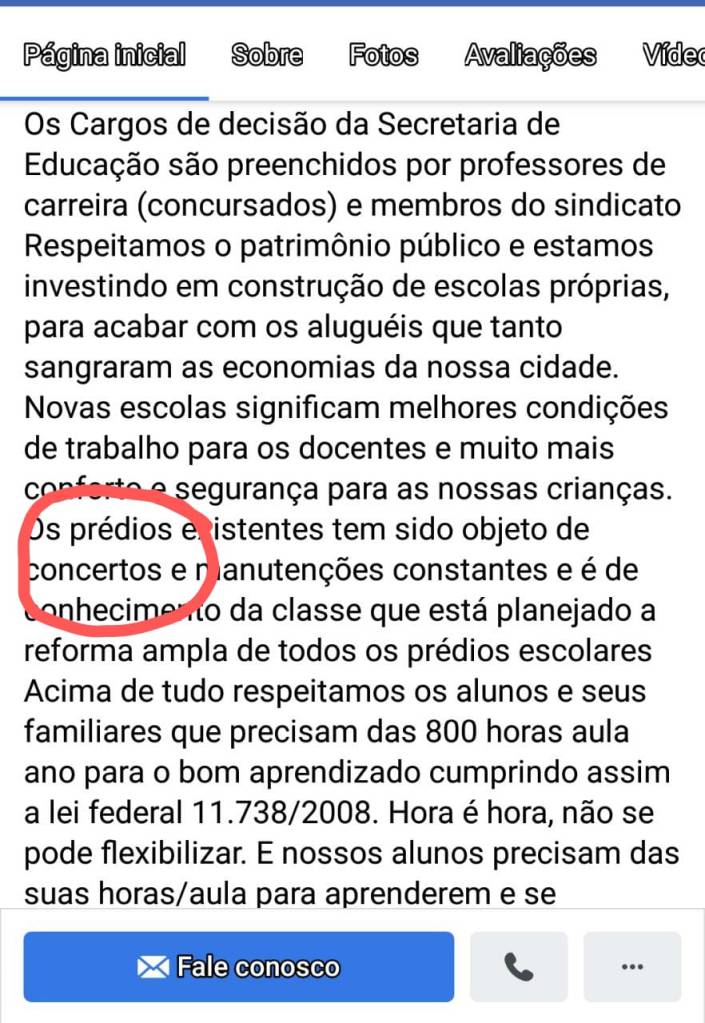Open the three-dot more options button
Image resolution: width=705 pixels, height=1023 pixels.
[x=632, y=967]
